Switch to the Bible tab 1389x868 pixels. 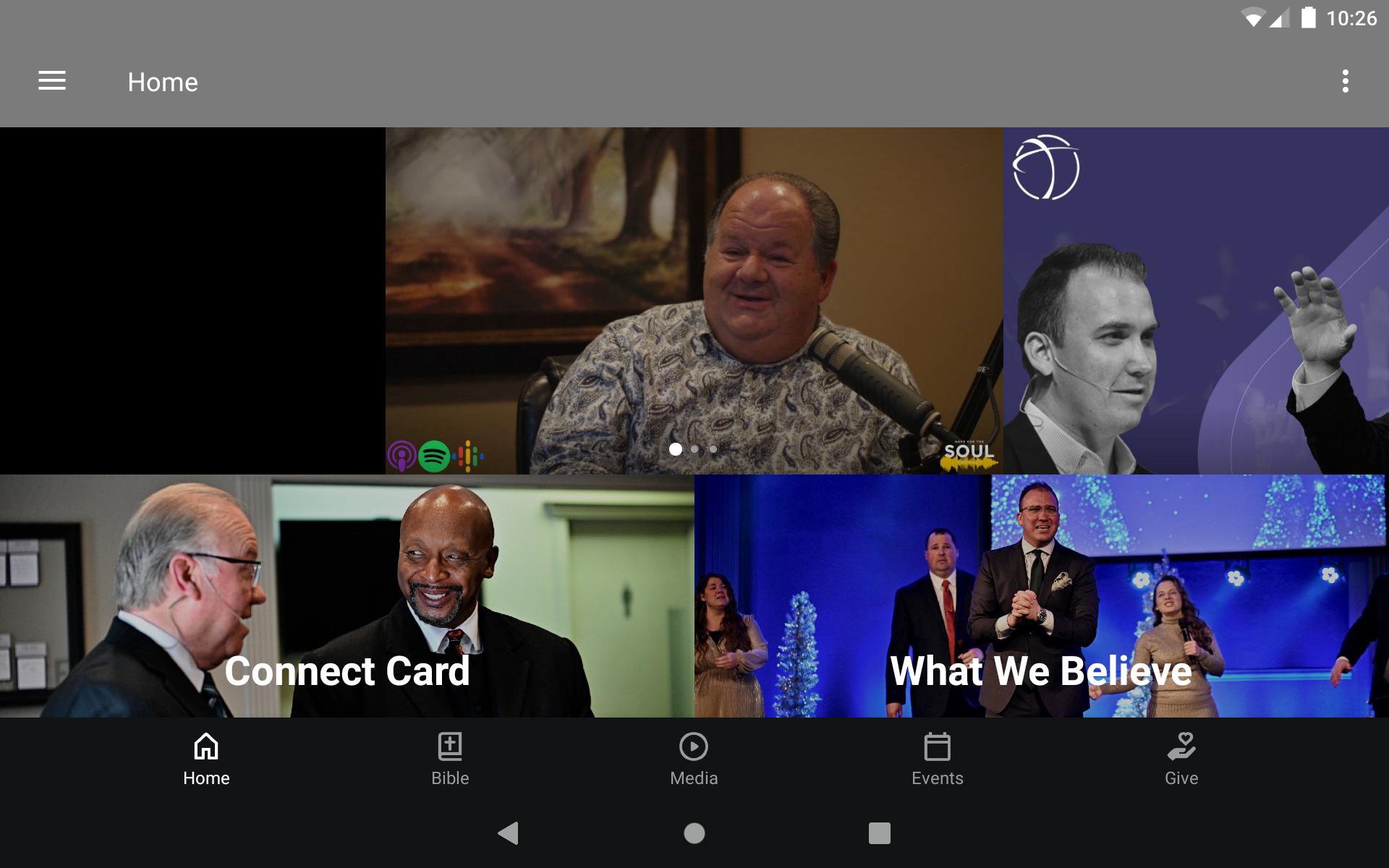(x=450, y=759)
